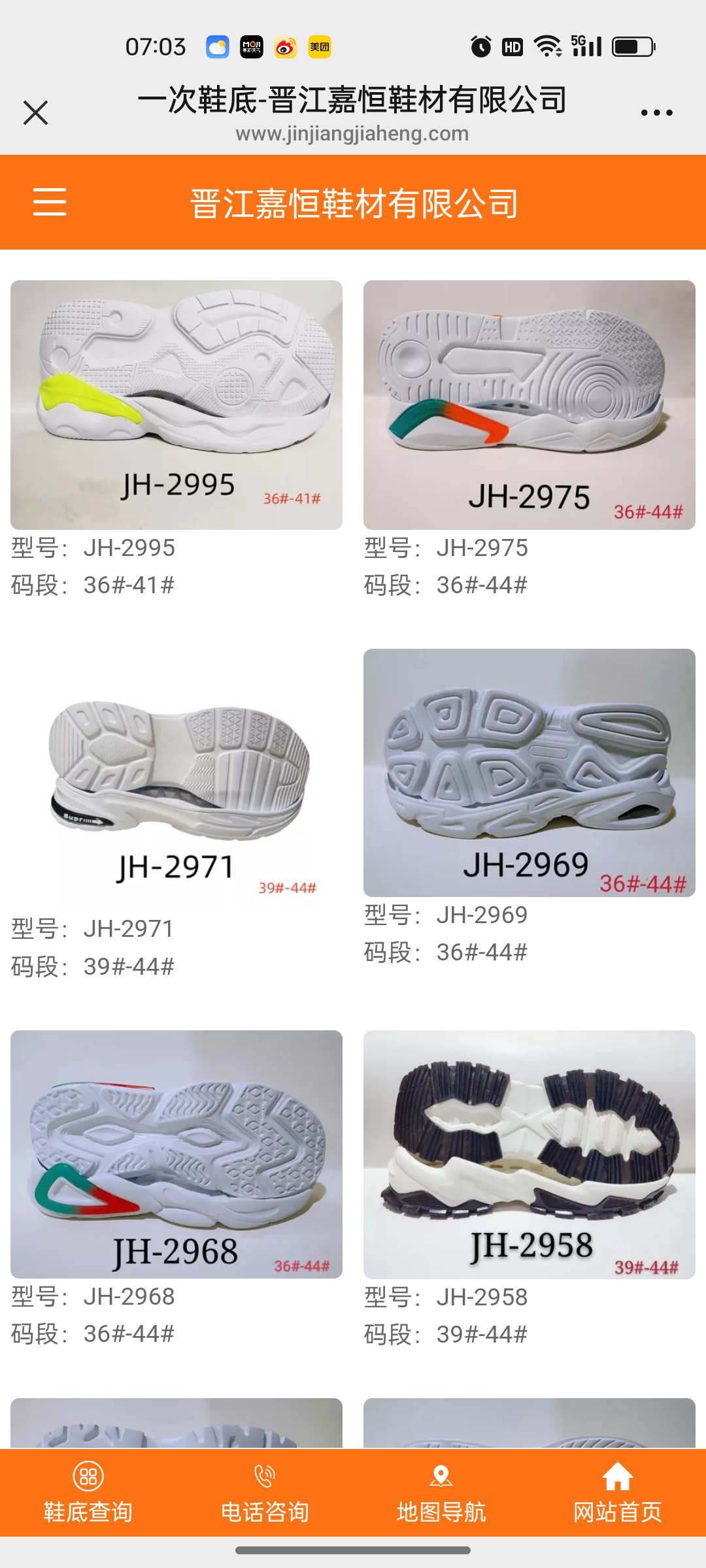View the JH-2968 sole details
Screen dimensions: 706x1568
(176, 1154)
